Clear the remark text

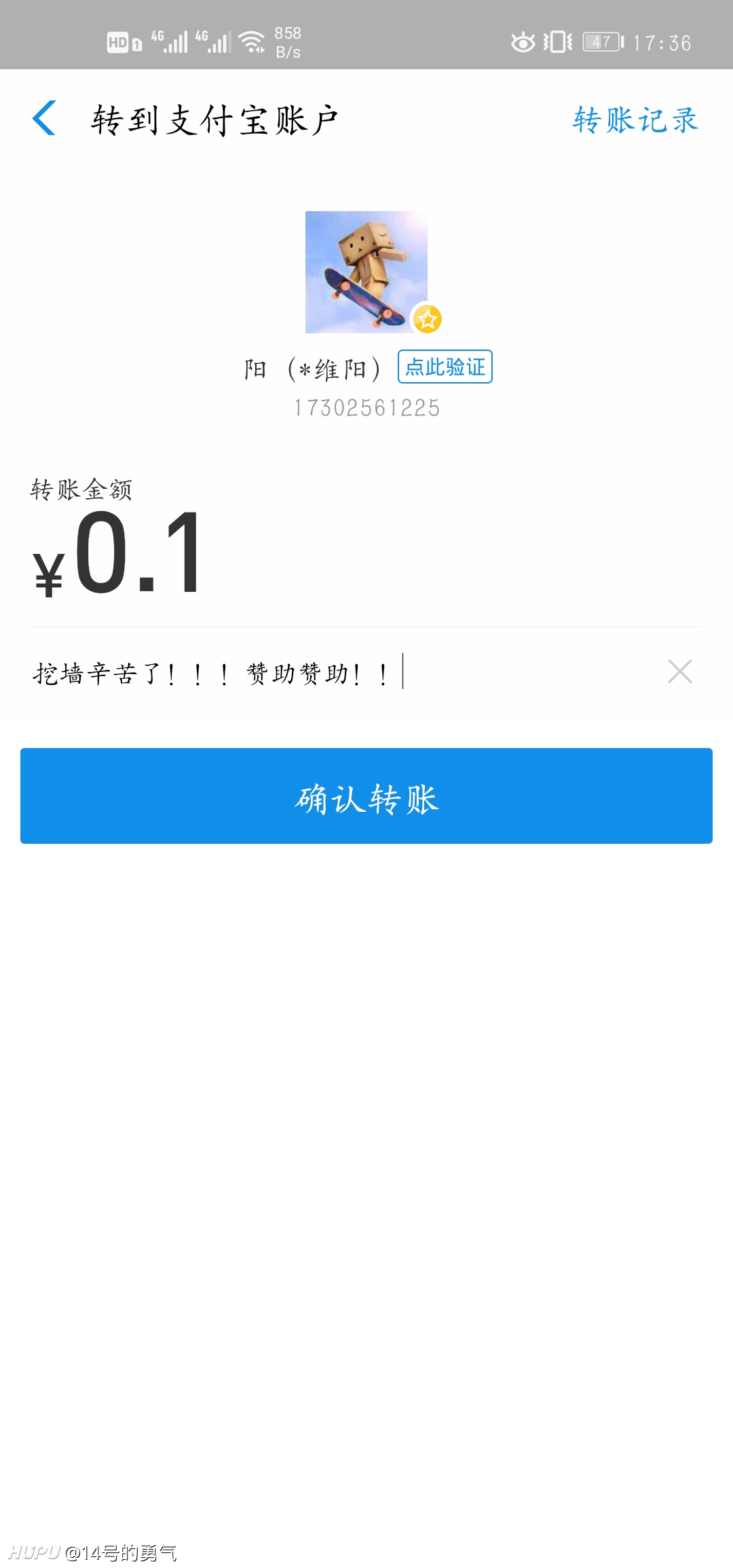(x=679, y=672)
